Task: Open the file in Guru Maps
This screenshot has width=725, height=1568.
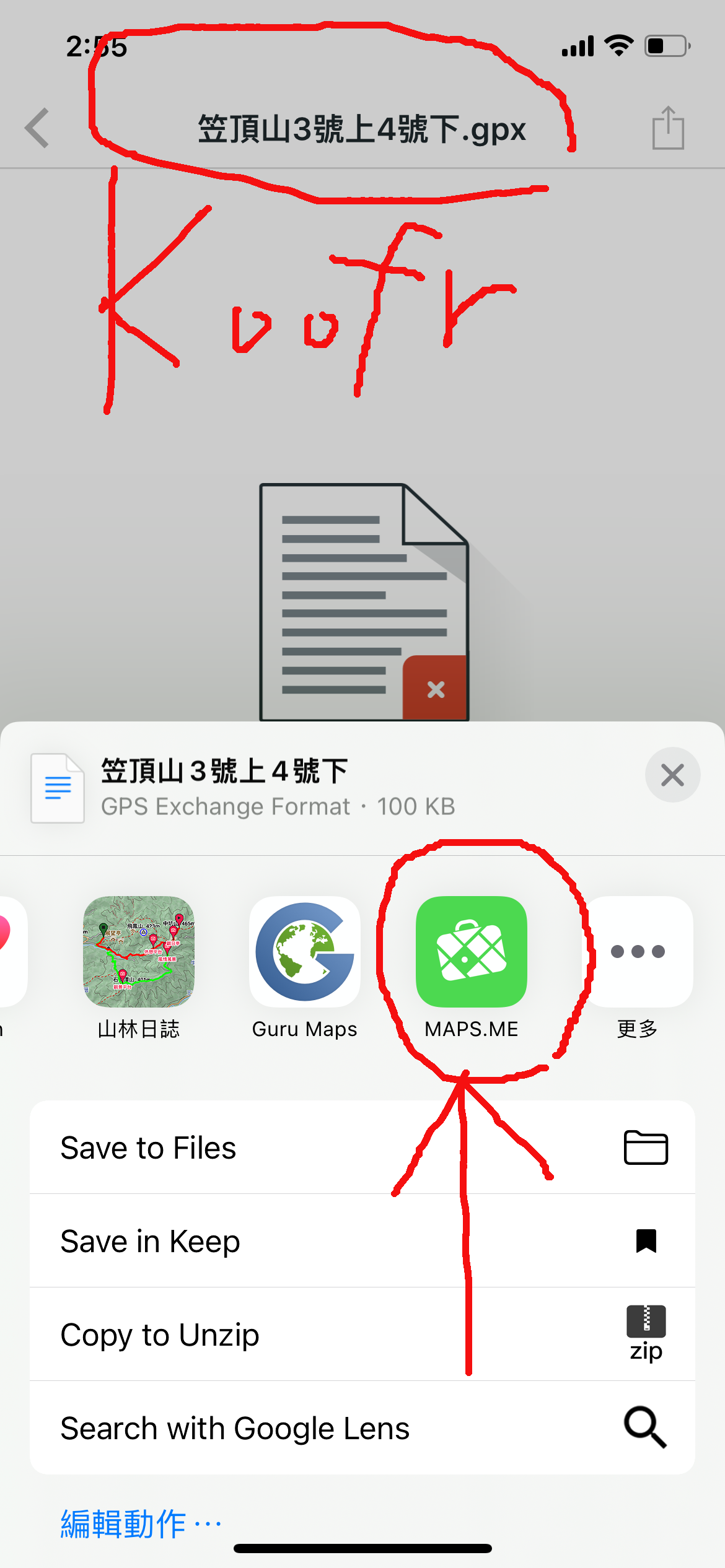Action: 304,952
